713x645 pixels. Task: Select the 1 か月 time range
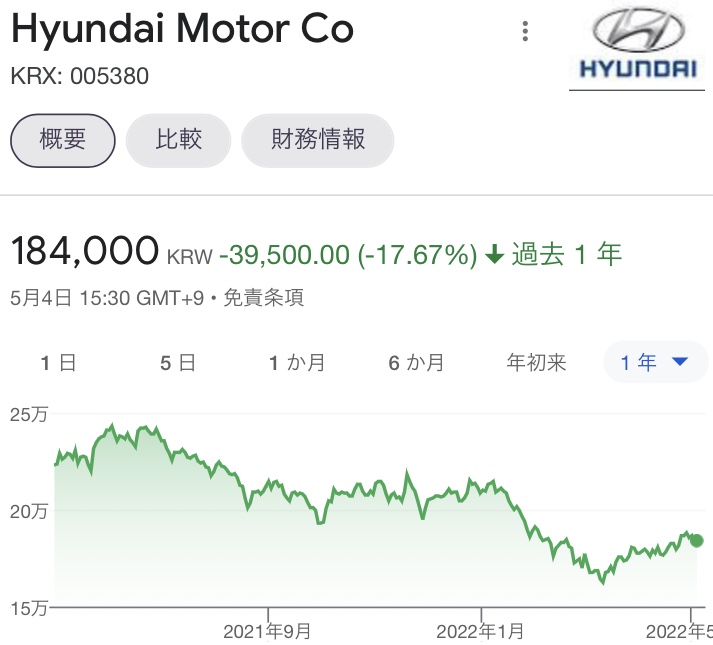point(297,362)
